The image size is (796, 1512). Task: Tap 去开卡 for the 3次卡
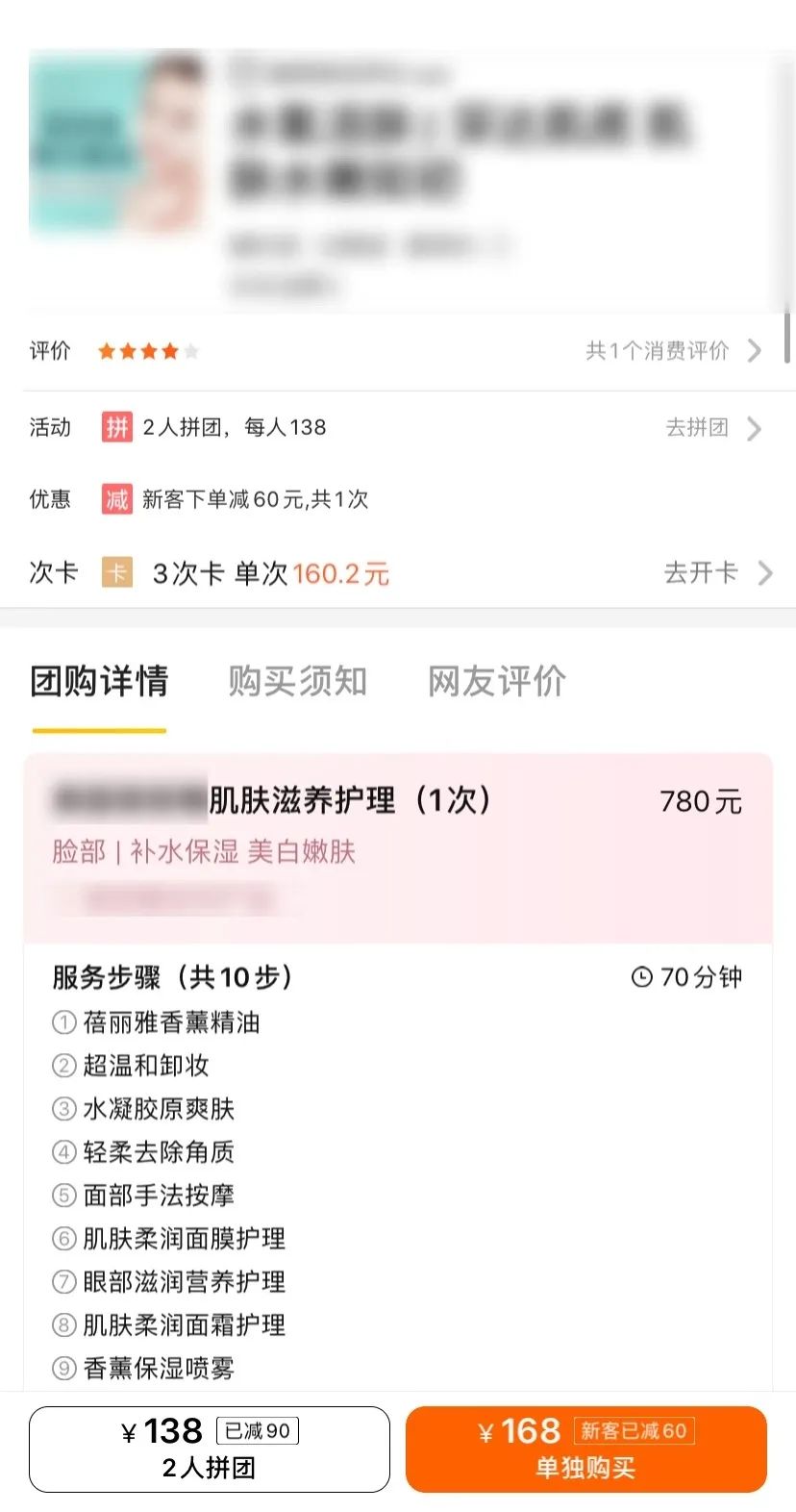click(x=718, y=573)
